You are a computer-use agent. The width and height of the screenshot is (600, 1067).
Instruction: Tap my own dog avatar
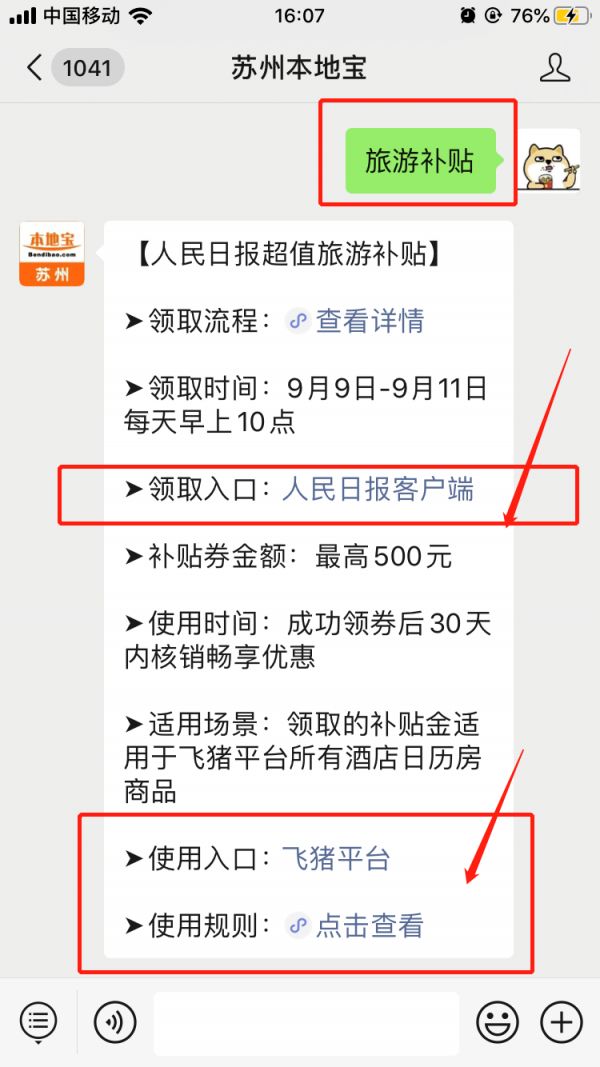click(550, 161)
